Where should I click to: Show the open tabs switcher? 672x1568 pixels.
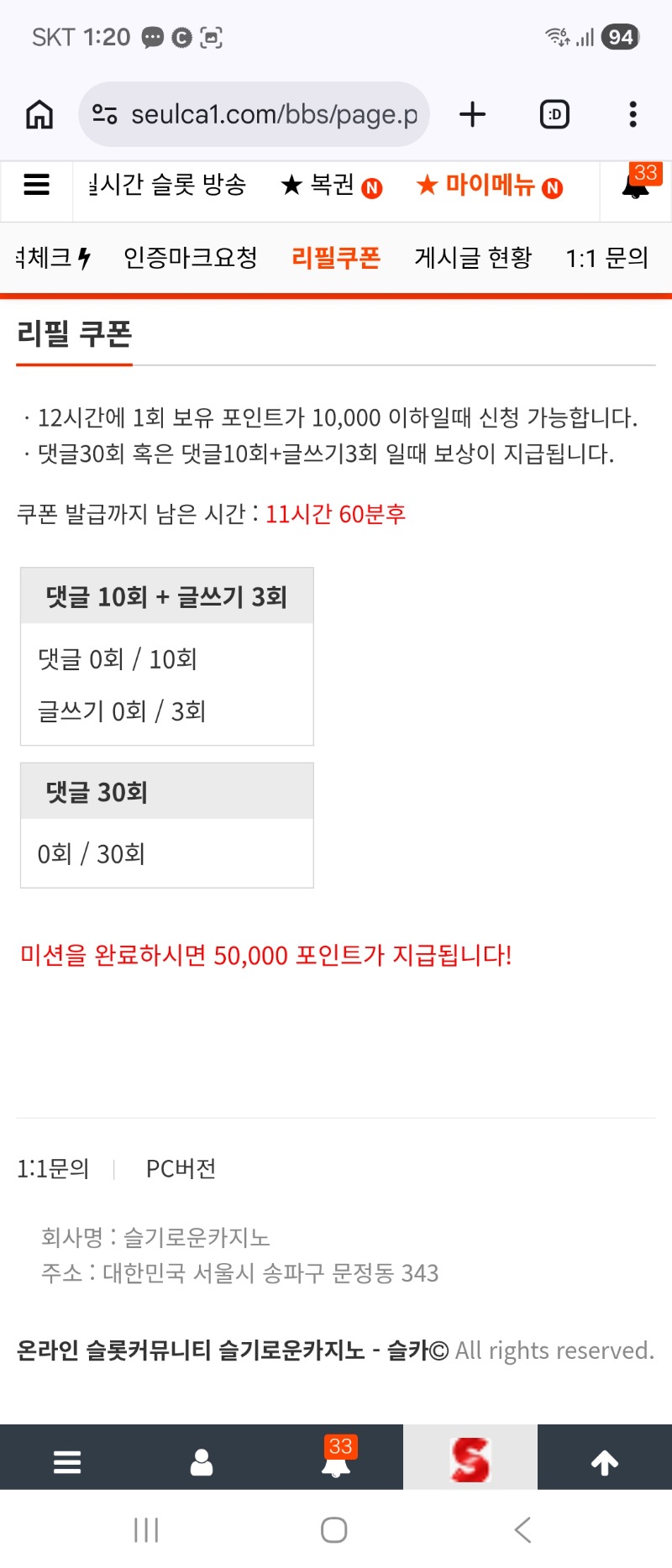(x=554, y=114)
